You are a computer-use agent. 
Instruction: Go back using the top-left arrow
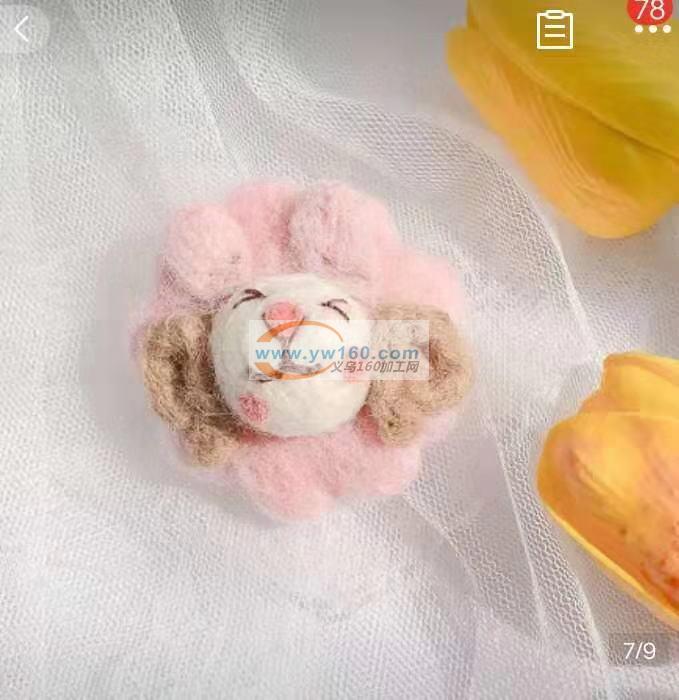click(22, 29)
